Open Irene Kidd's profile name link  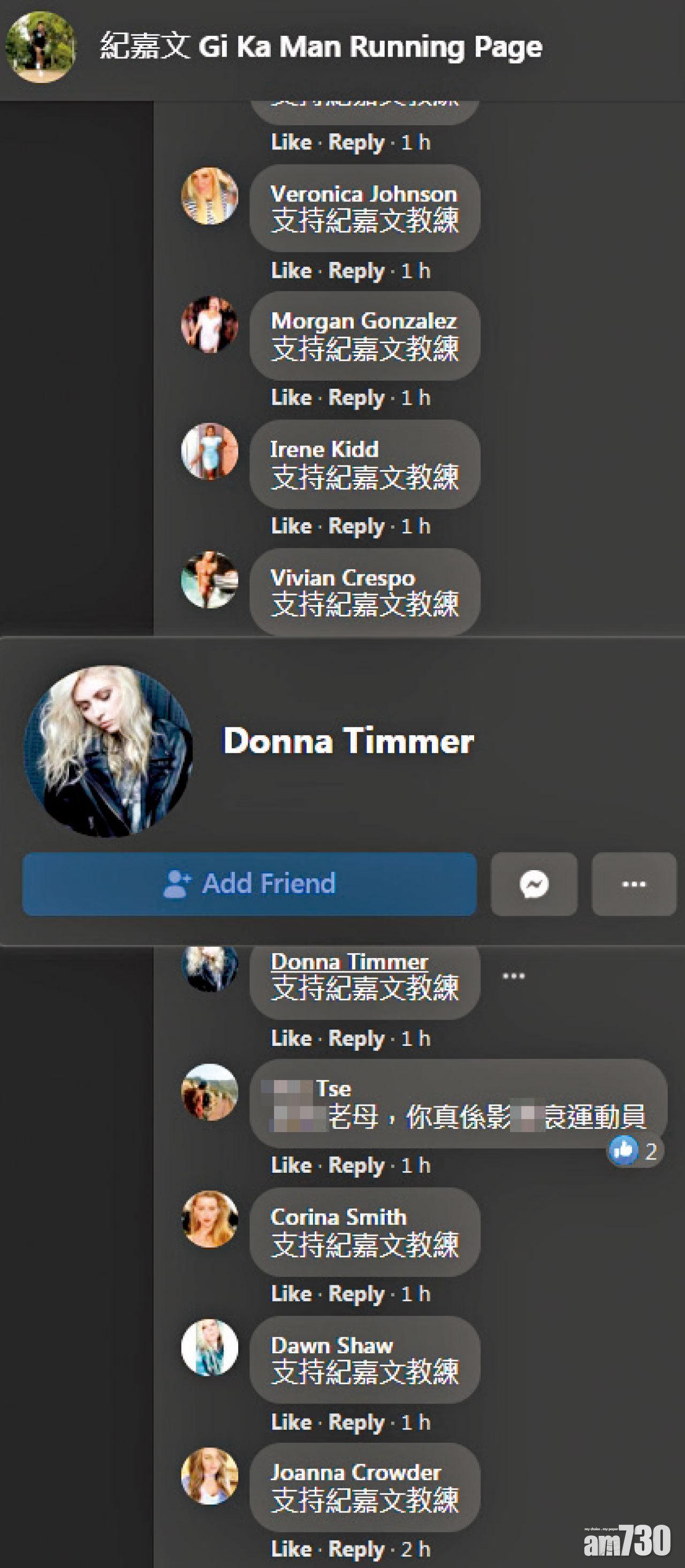coord(324,449)
